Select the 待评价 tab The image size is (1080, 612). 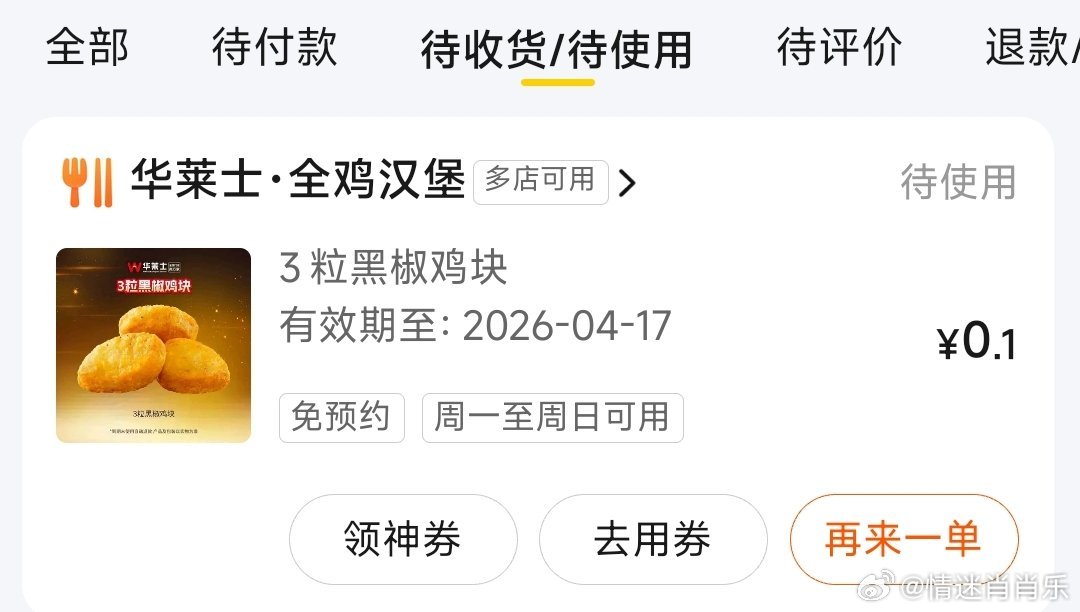(838, 48)
